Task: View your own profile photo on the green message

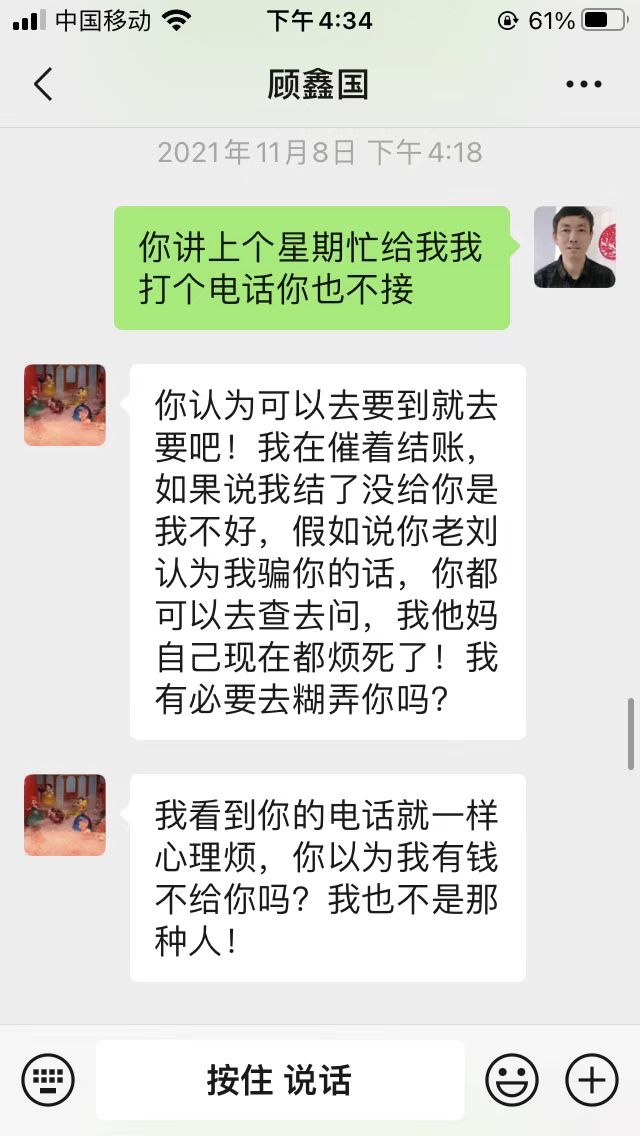Action: pyautogui.click(x=574, y=247)
